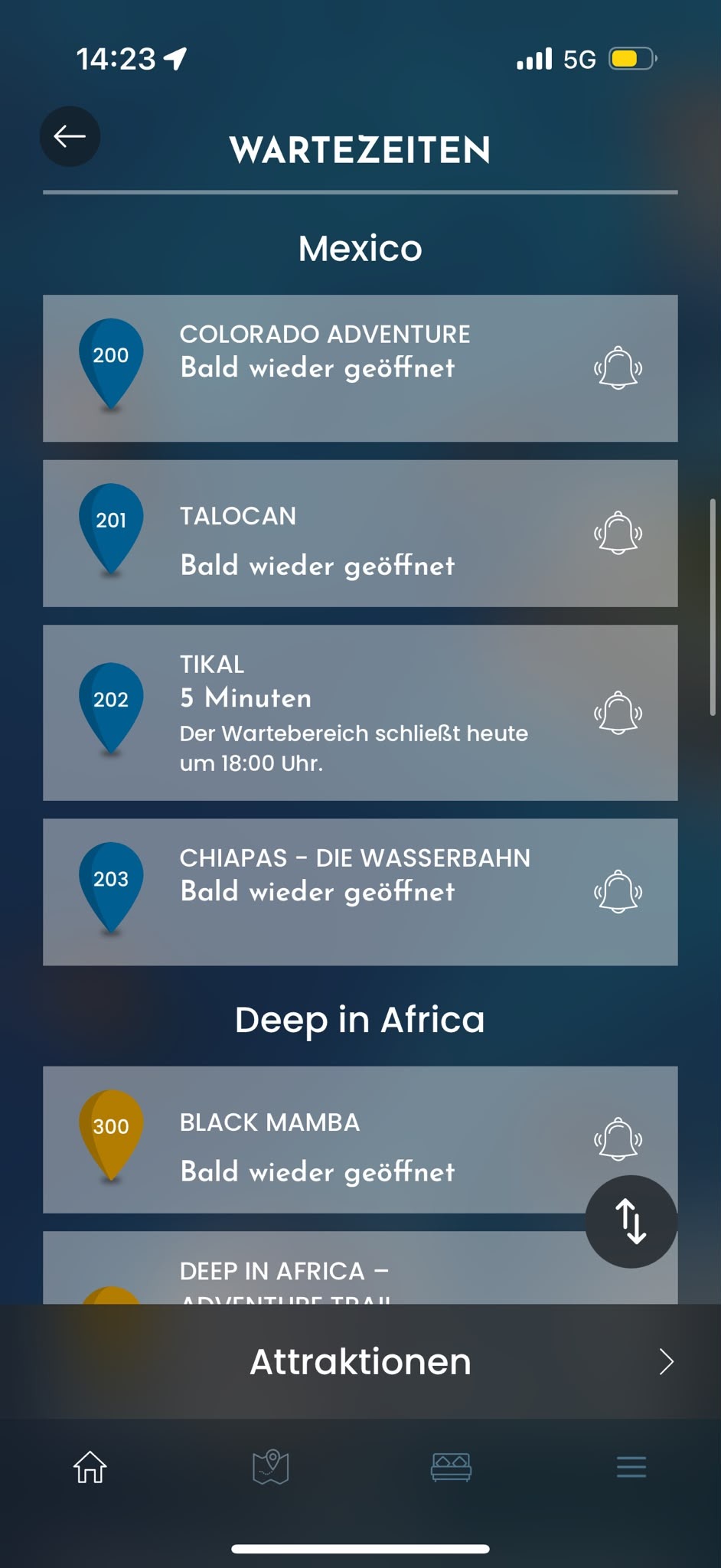The image size is (721, 1568).
Task: View details for Tikal
Action: pyautogui.click(x=360, y=713)
